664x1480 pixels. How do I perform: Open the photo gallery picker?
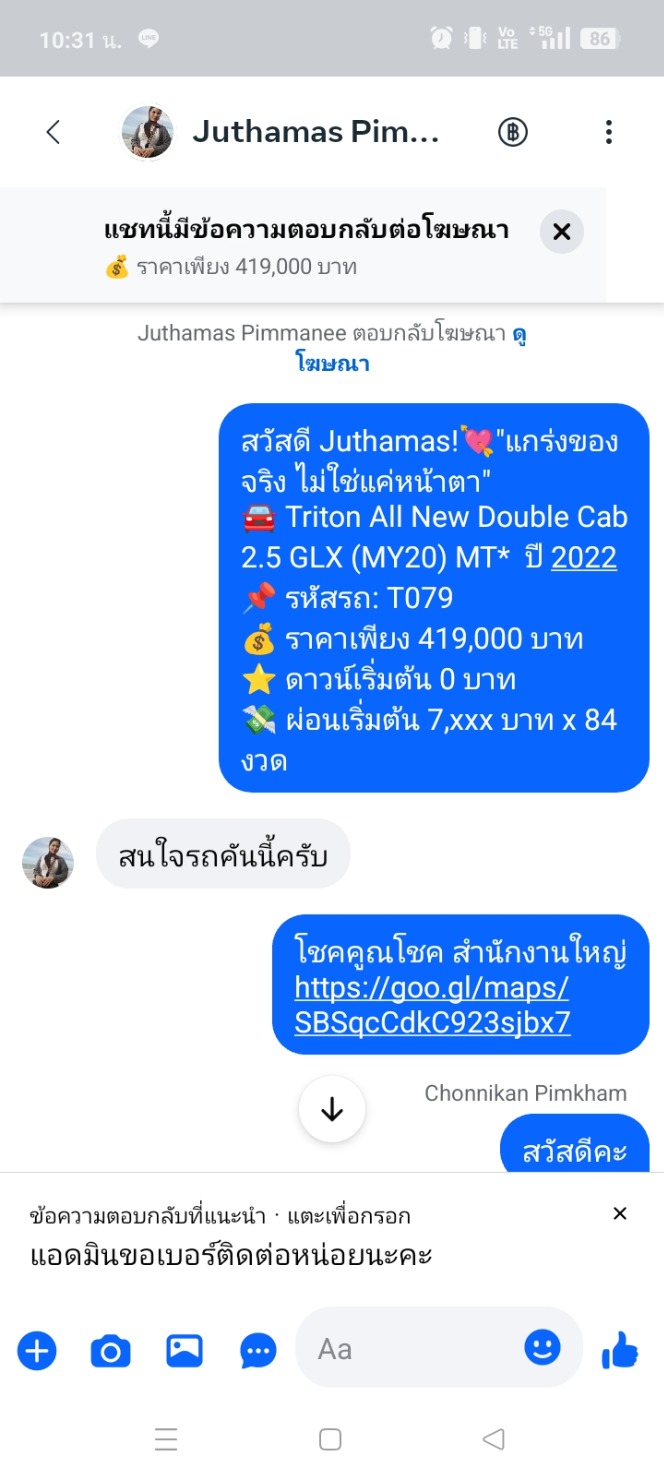coord(185,1351)
